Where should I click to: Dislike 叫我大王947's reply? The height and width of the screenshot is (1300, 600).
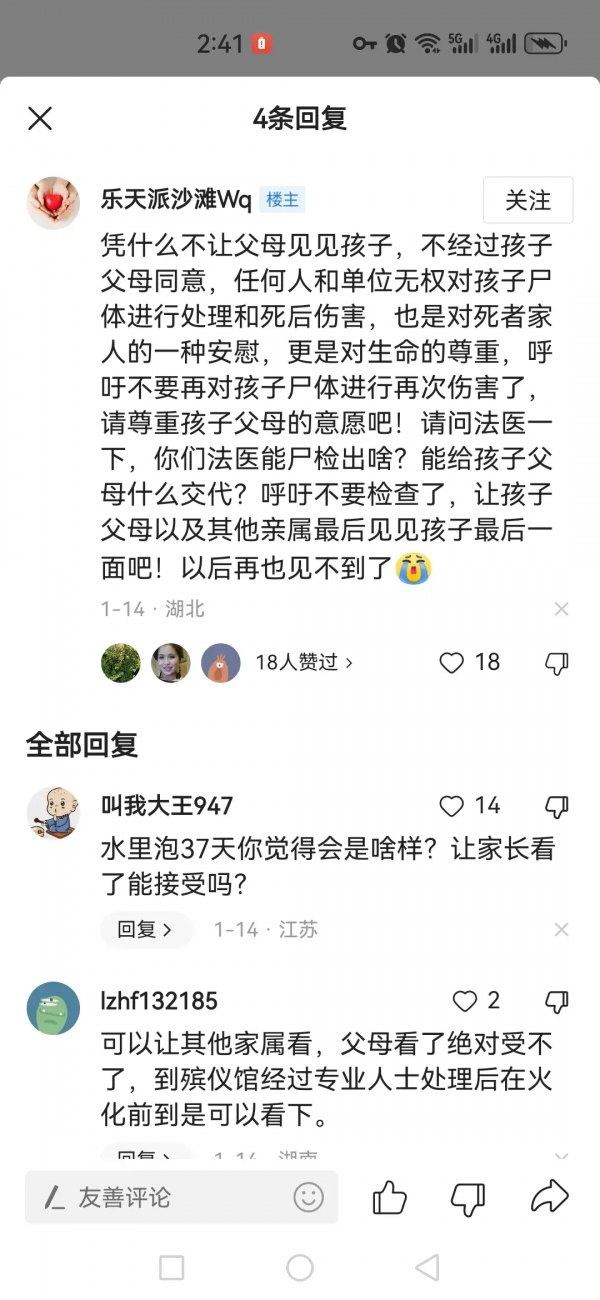point(557,806)
